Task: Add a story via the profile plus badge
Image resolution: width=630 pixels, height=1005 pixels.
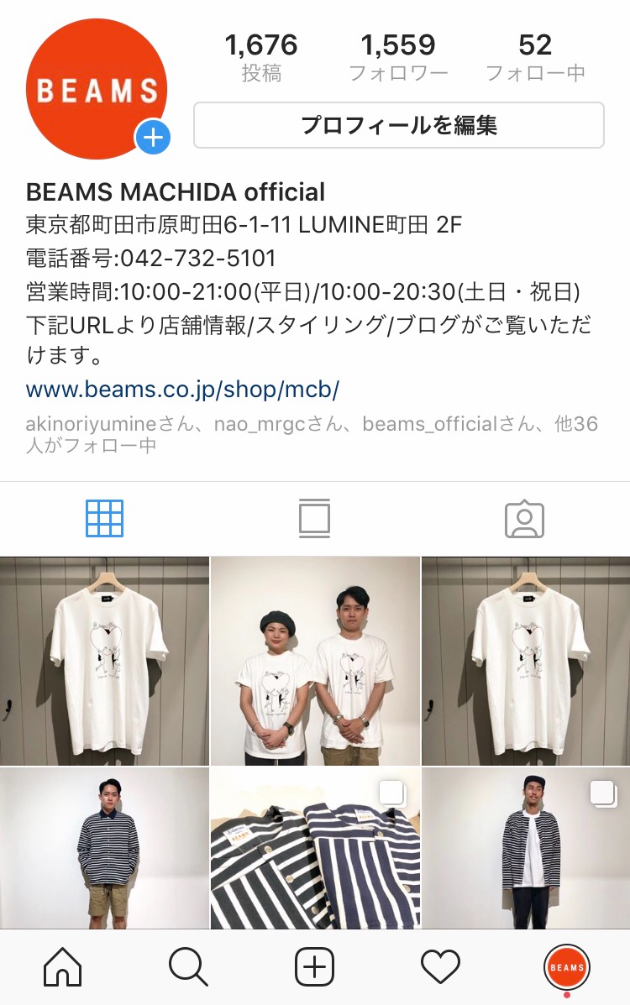Action: pos(153,138)
